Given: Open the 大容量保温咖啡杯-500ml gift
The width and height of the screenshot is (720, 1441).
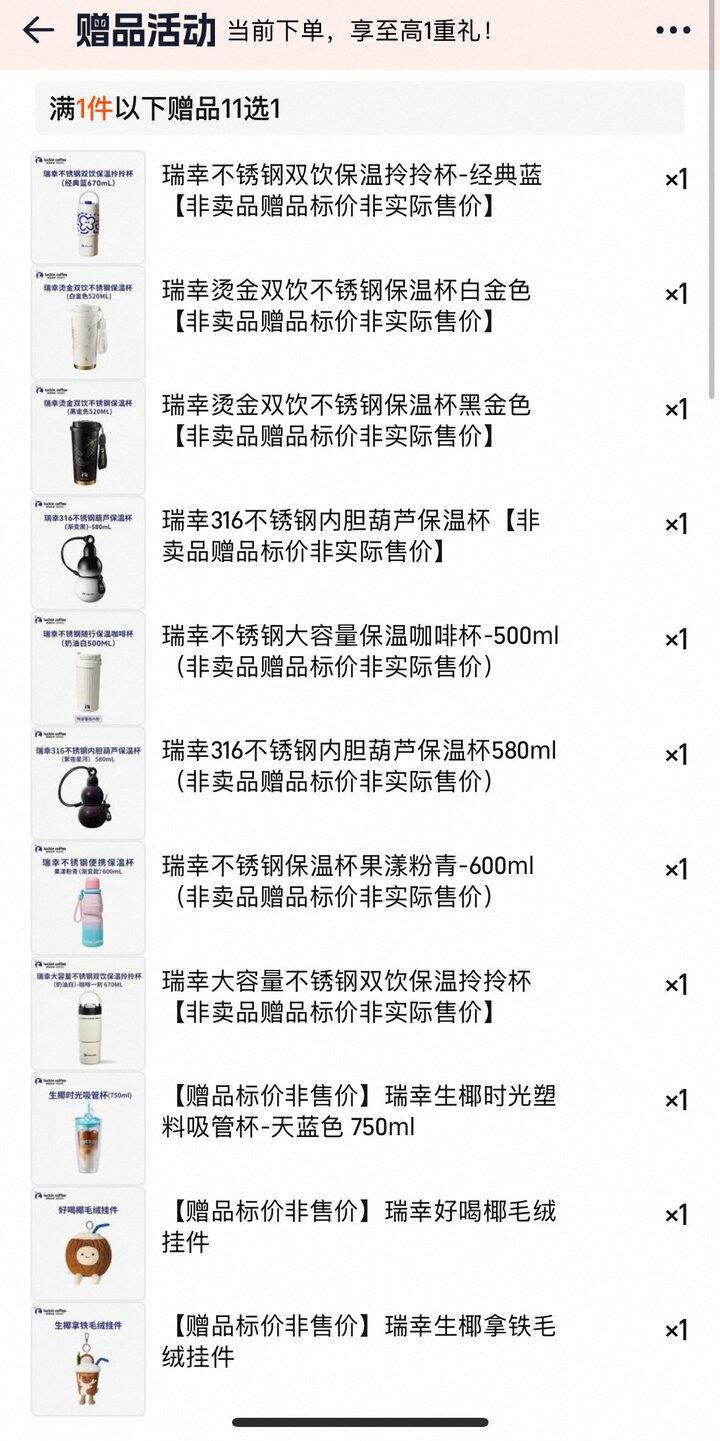Looking at the screenshot, I should [360, 651].
